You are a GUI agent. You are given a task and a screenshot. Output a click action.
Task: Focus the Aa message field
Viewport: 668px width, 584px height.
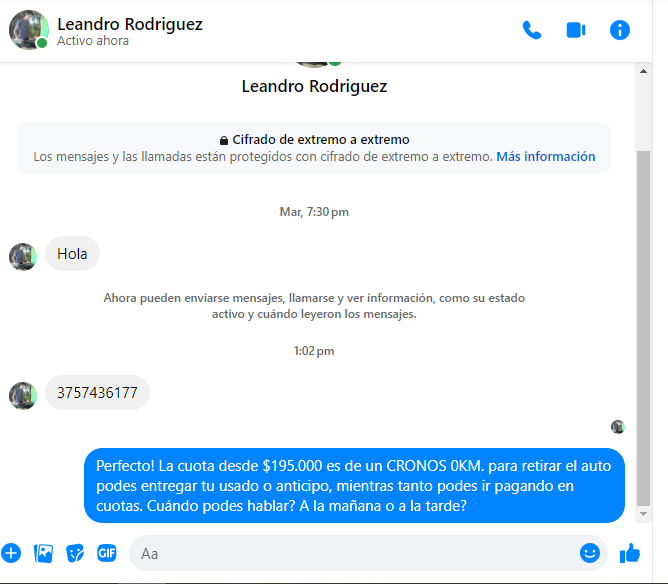(x=350, y=553)
